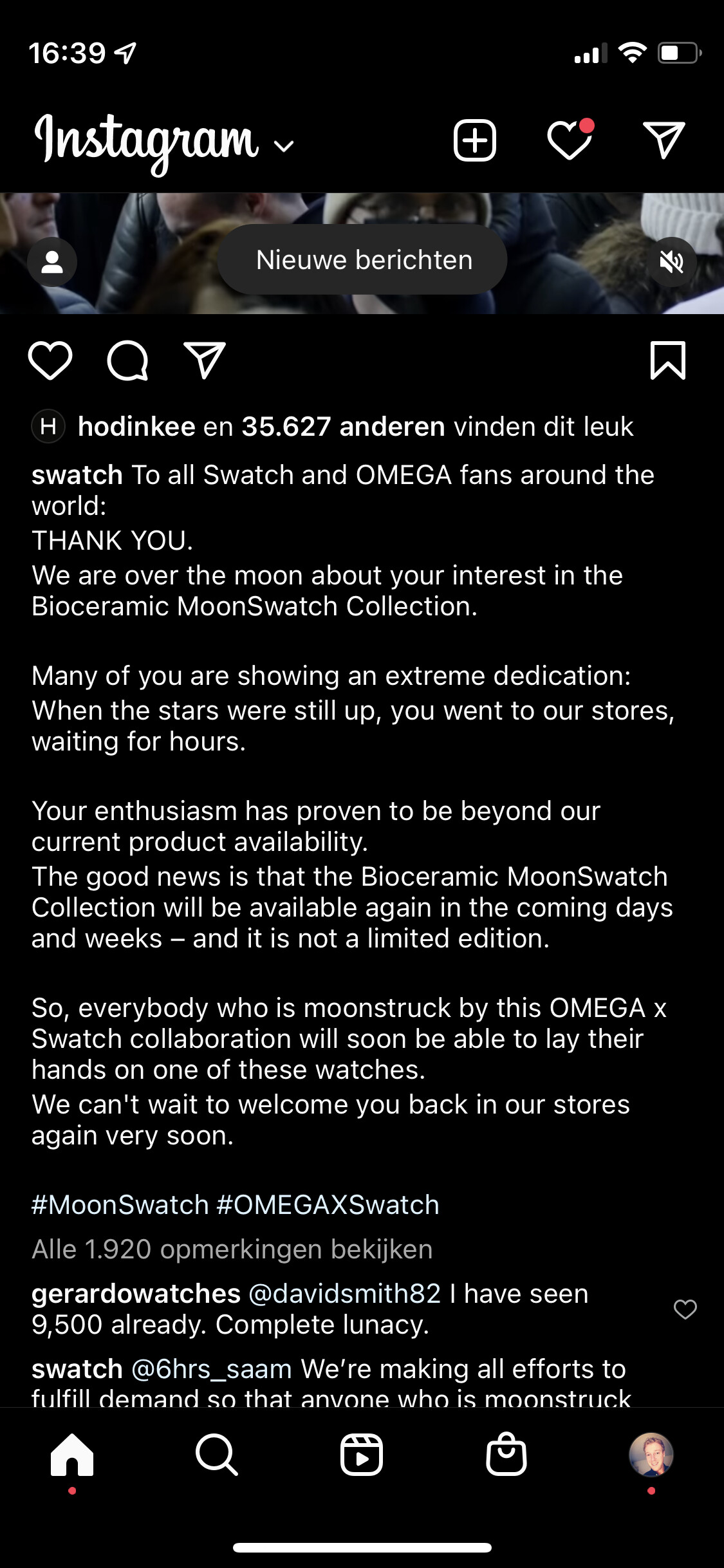Open the #OMEGAXSwatch hashtag
The width and height of the screenshot is (724, 1568).
(x=328, y=1204)
